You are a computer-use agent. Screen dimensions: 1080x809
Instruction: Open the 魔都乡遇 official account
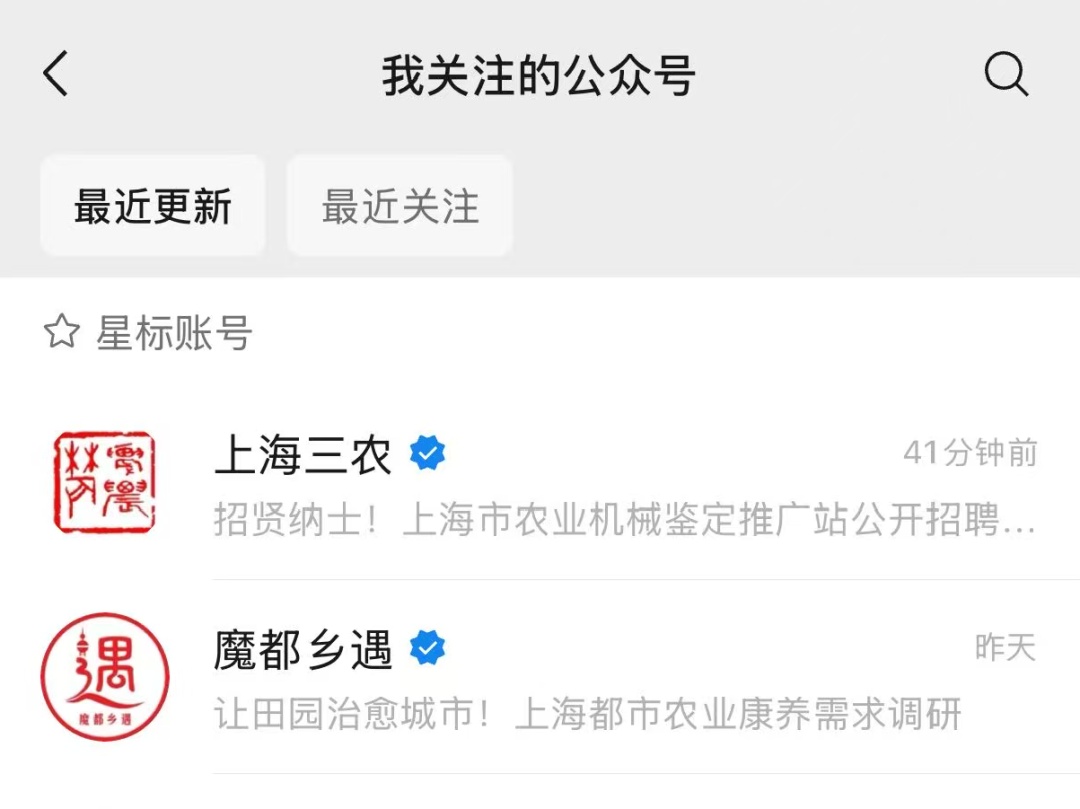coord(540,677)
